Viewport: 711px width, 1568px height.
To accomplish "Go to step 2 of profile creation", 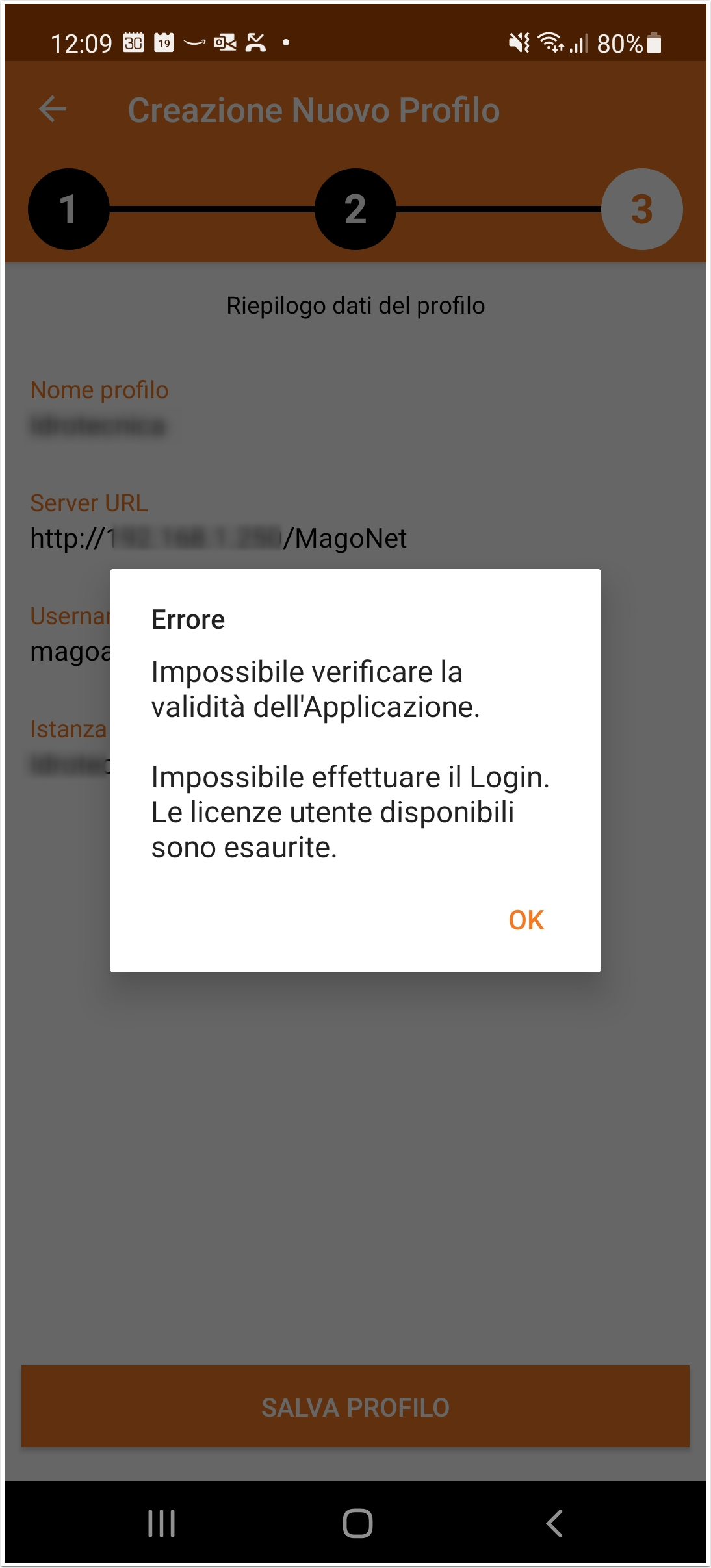I will pyautogui.click(x=355, y=209).
